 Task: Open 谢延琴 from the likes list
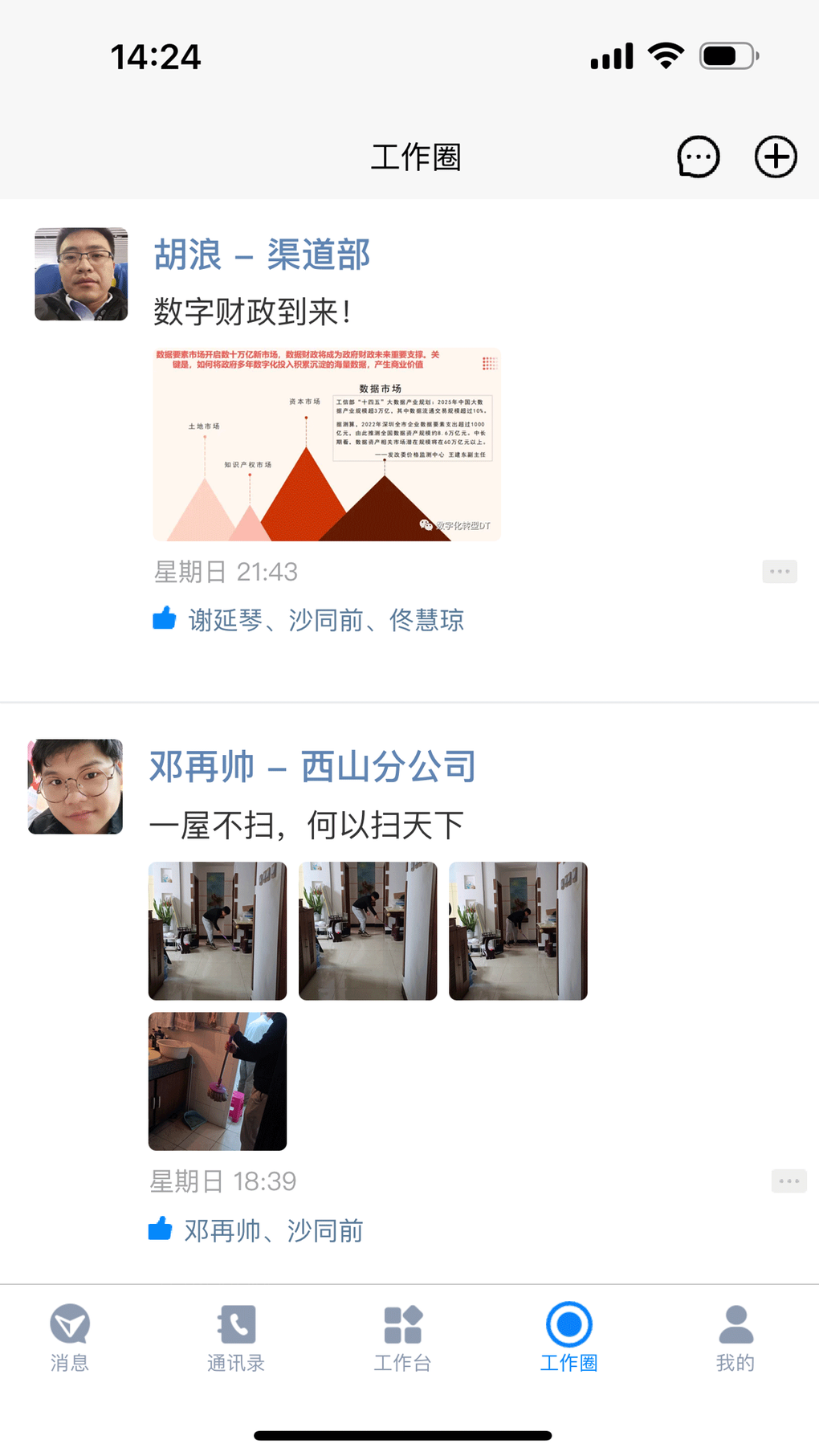click(225, 620)
